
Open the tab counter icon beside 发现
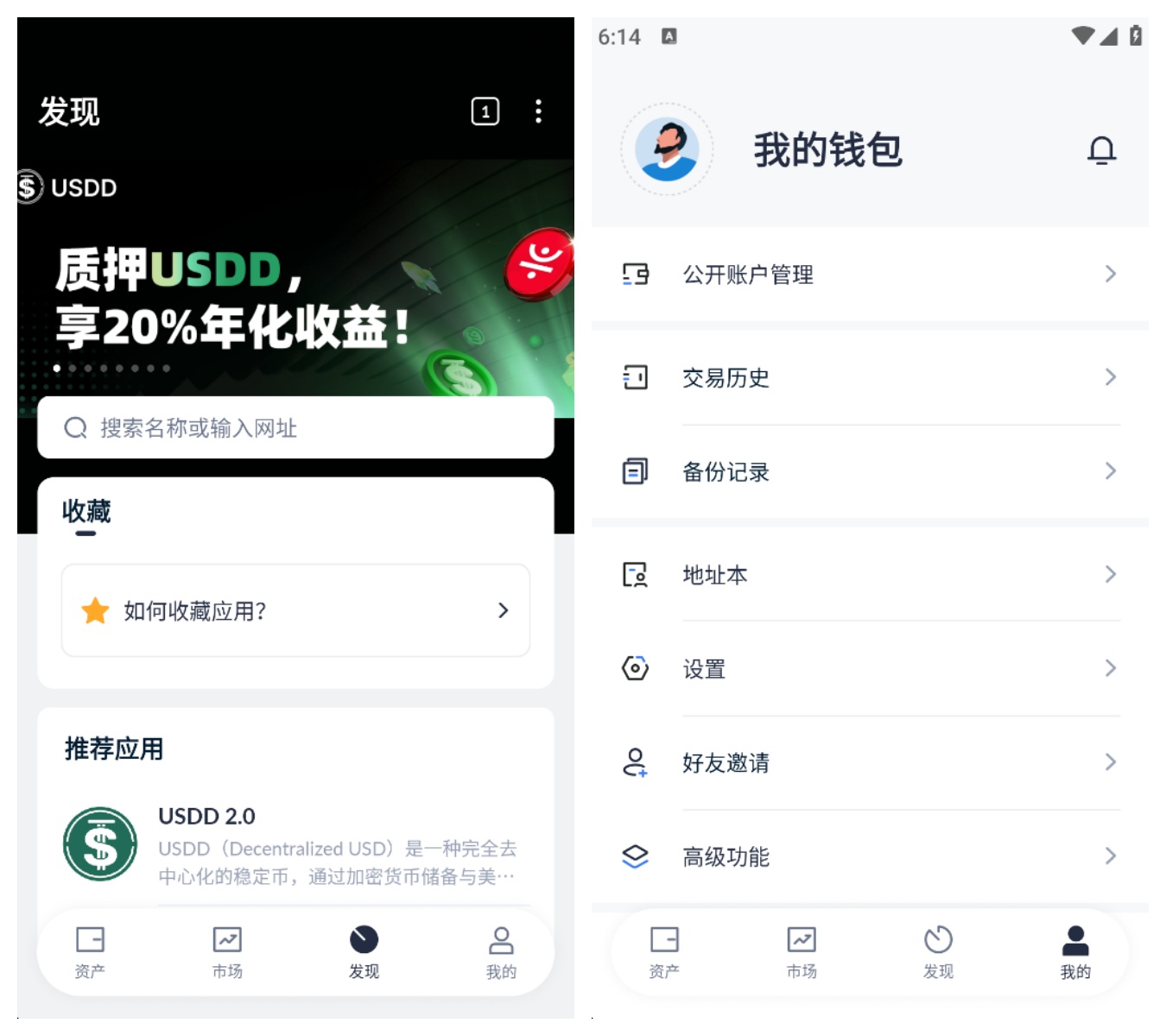click(x=485, y=111)
